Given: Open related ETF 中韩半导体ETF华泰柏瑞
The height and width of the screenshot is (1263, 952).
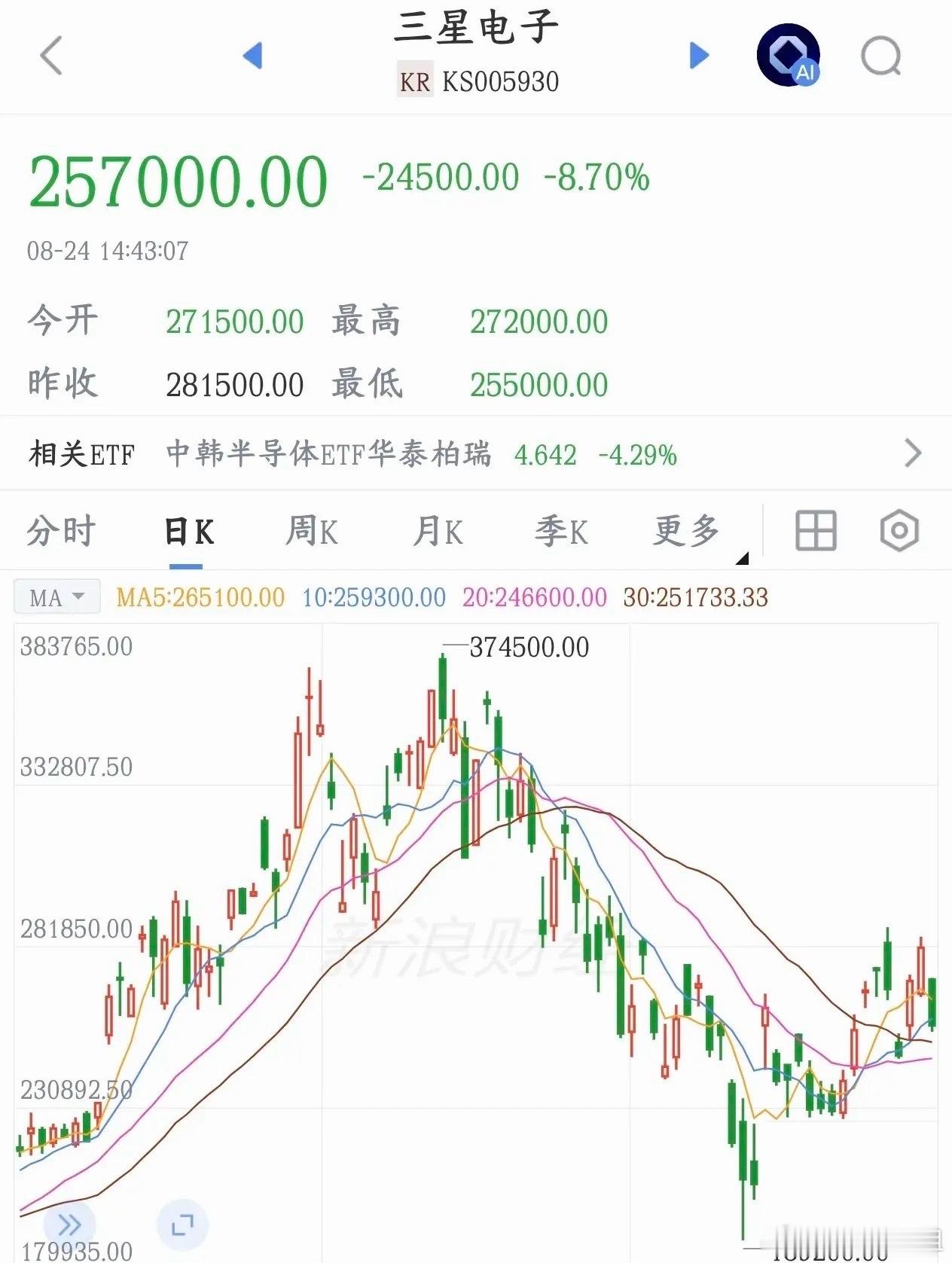Looking at the screenshot, I should [x=476, y=453].
